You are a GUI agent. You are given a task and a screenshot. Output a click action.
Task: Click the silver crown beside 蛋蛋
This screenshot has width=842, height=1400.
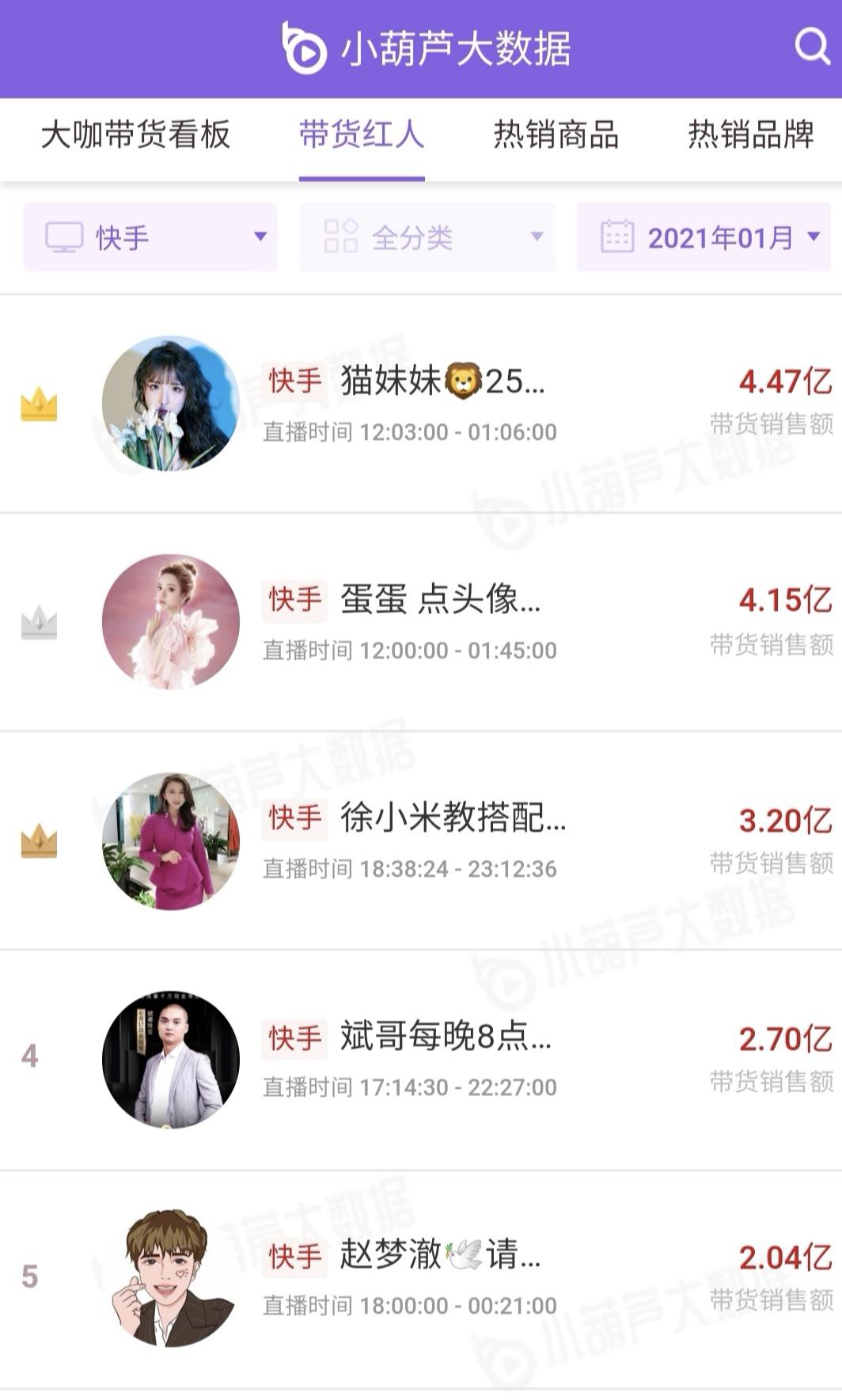click(x=37, y=621)
